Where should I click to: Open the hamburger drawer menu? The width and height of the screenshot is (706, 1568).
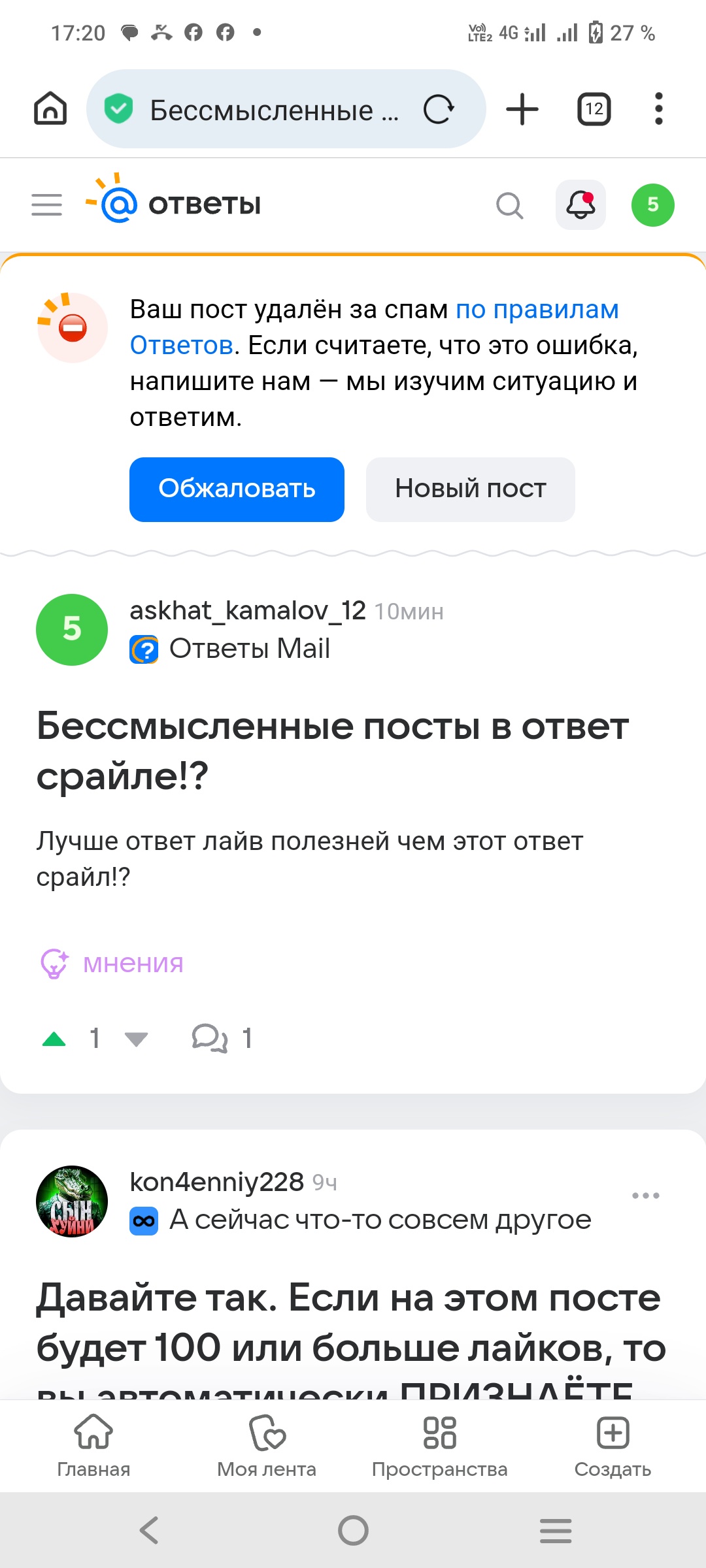coord(47,204)
